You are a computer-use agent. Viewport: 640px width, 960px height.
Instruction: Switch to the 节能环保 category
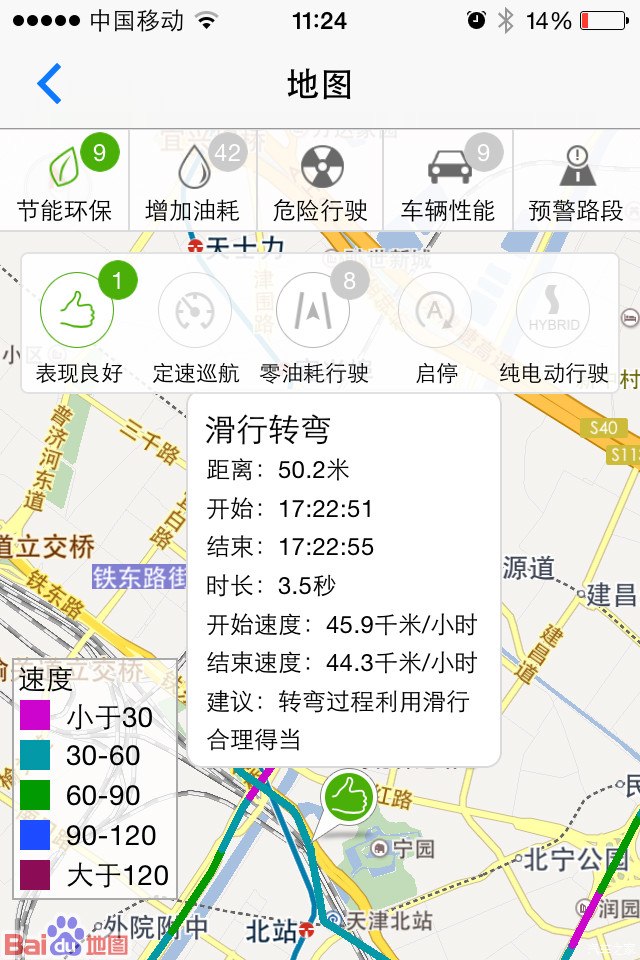tap(65, 181)
